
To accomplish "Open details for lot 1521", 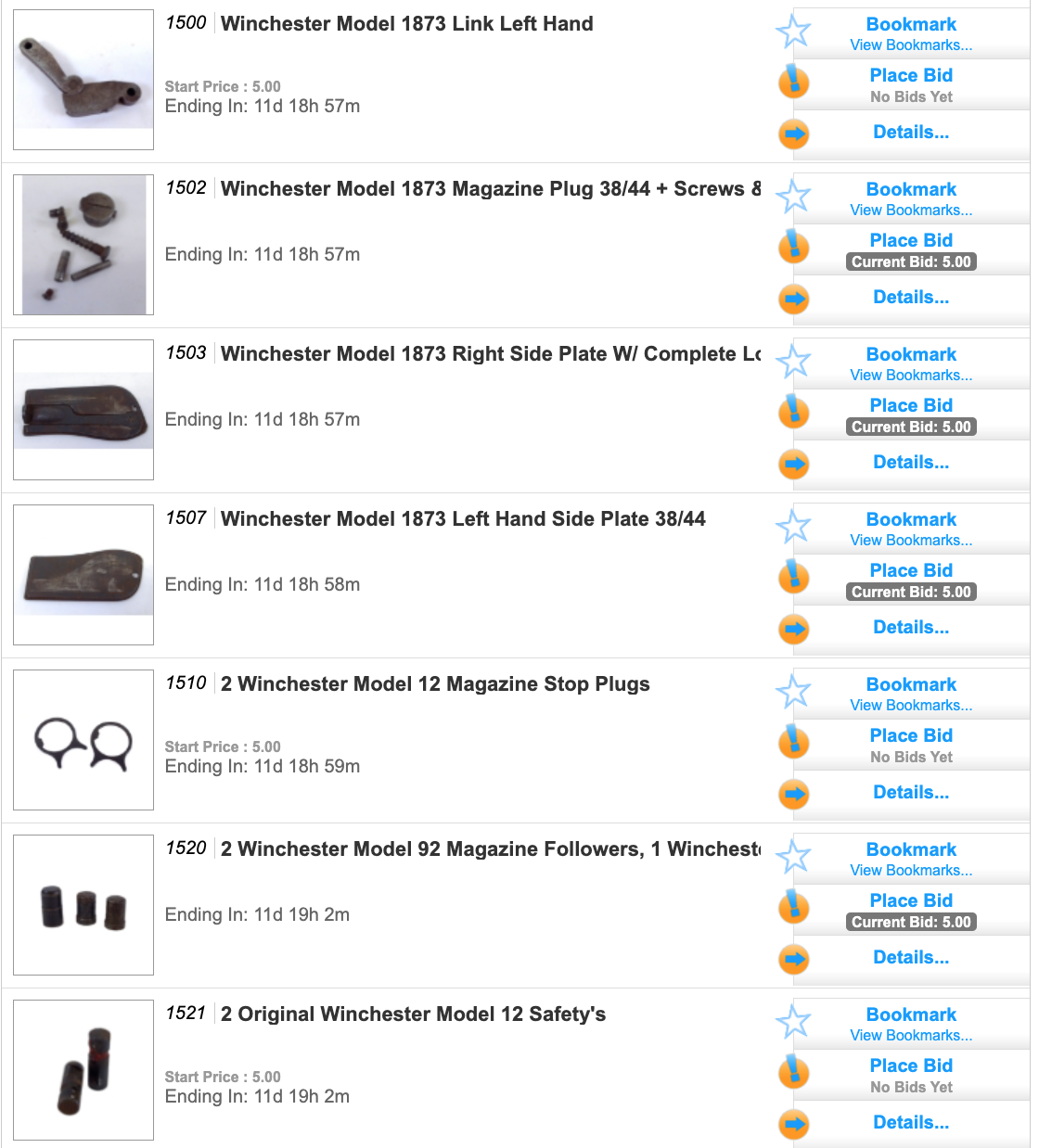I will tap(910, 1123).
